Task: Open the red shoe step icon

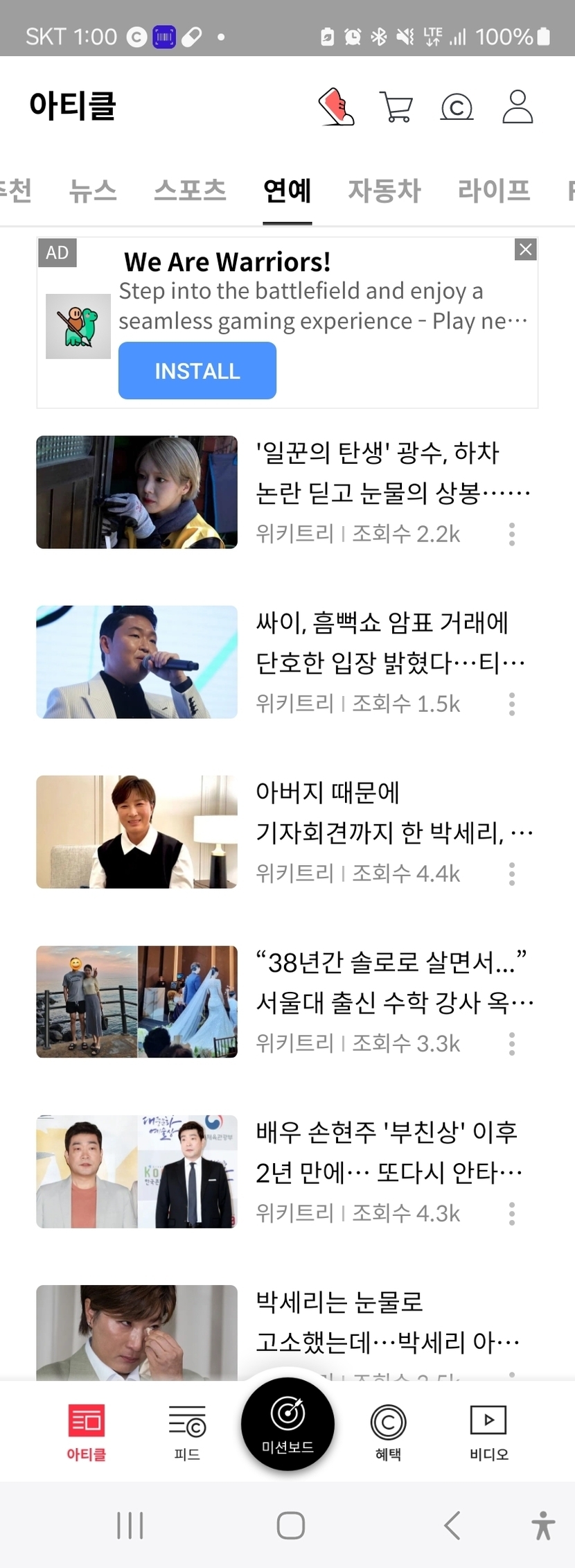Action: (x=336, y=107)
